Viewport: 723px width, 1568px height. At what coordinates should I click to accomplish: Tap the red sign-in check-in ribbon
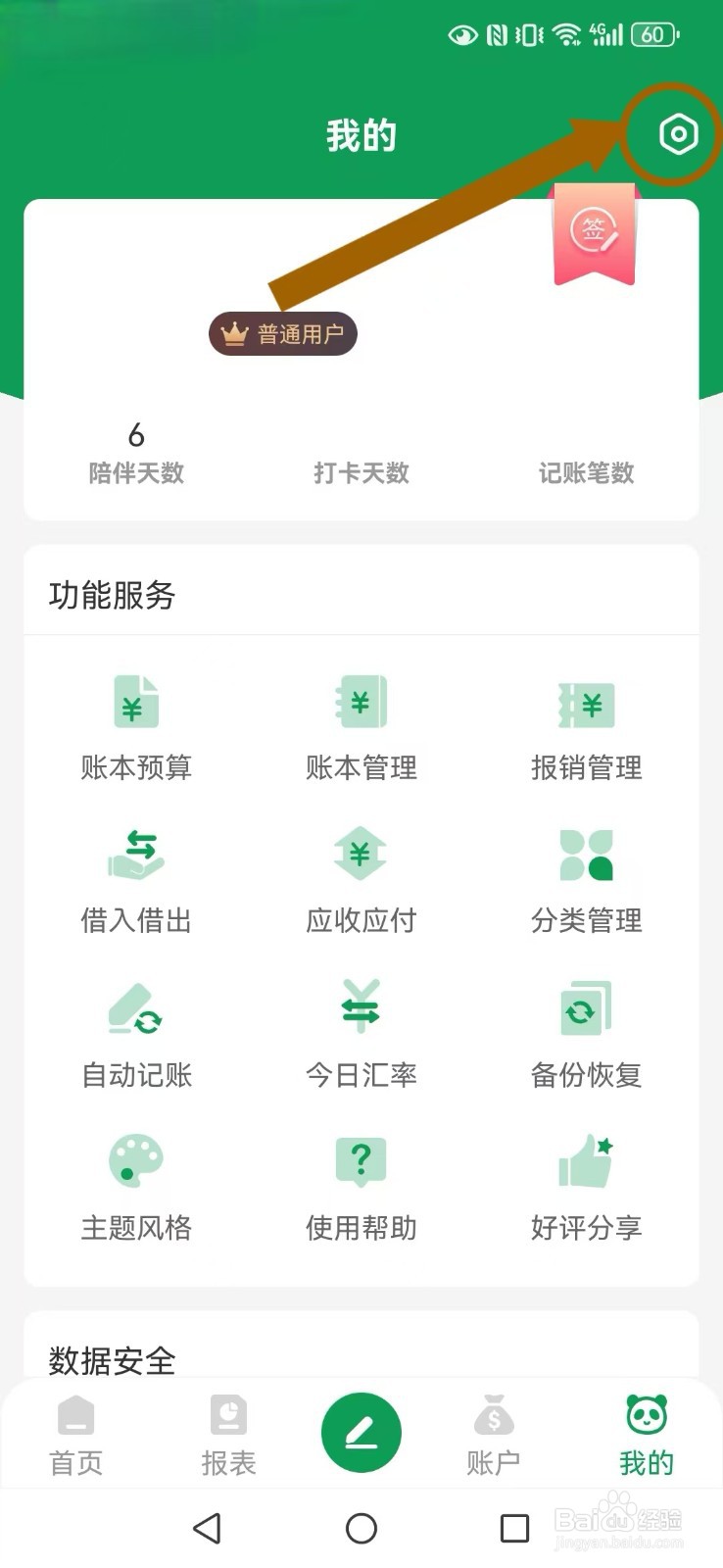point(594,233)
